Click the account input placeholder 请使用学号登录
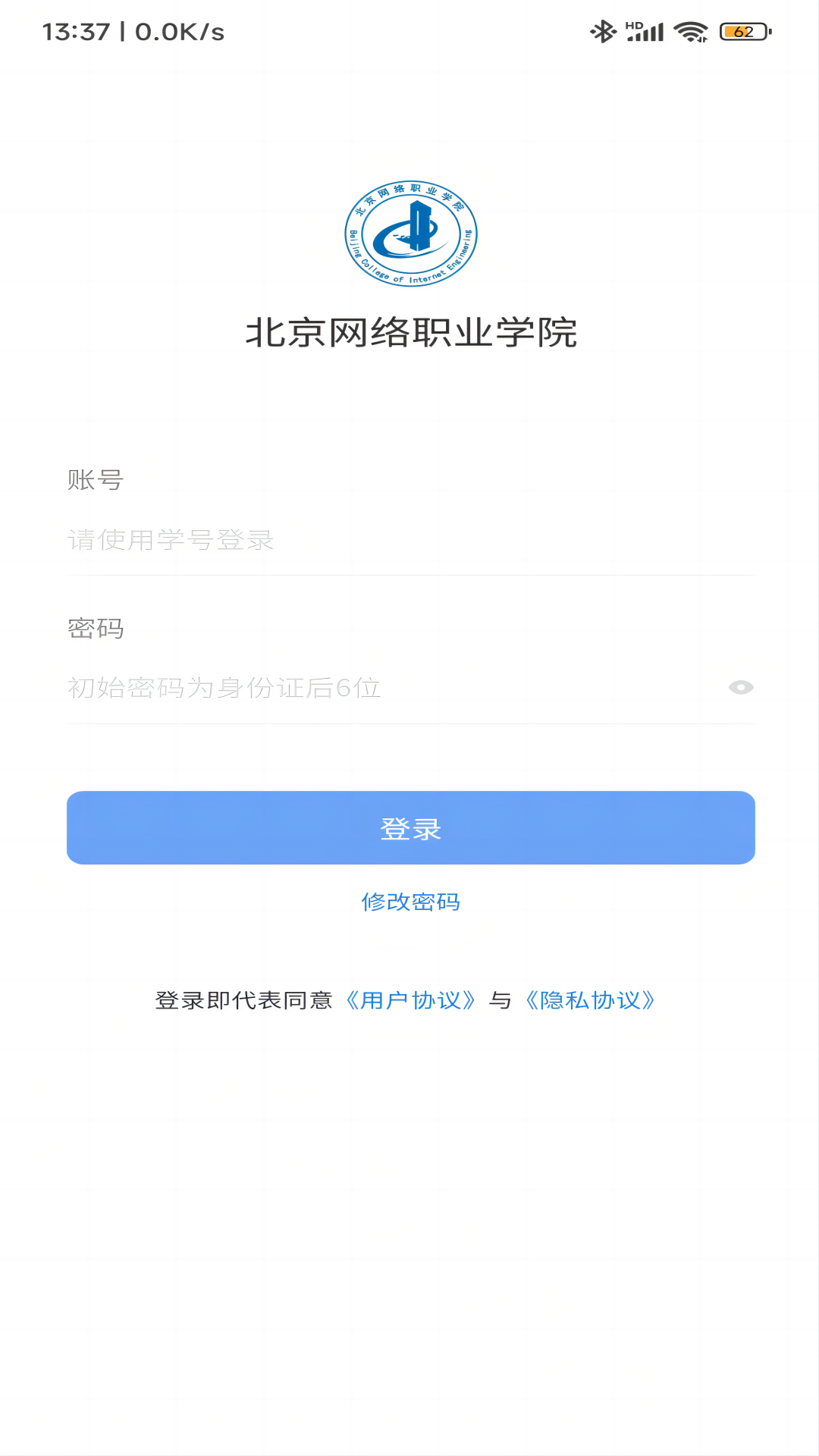Image resolution: width=819 pixels, height=1456 pixels. (x=171, y=540)
